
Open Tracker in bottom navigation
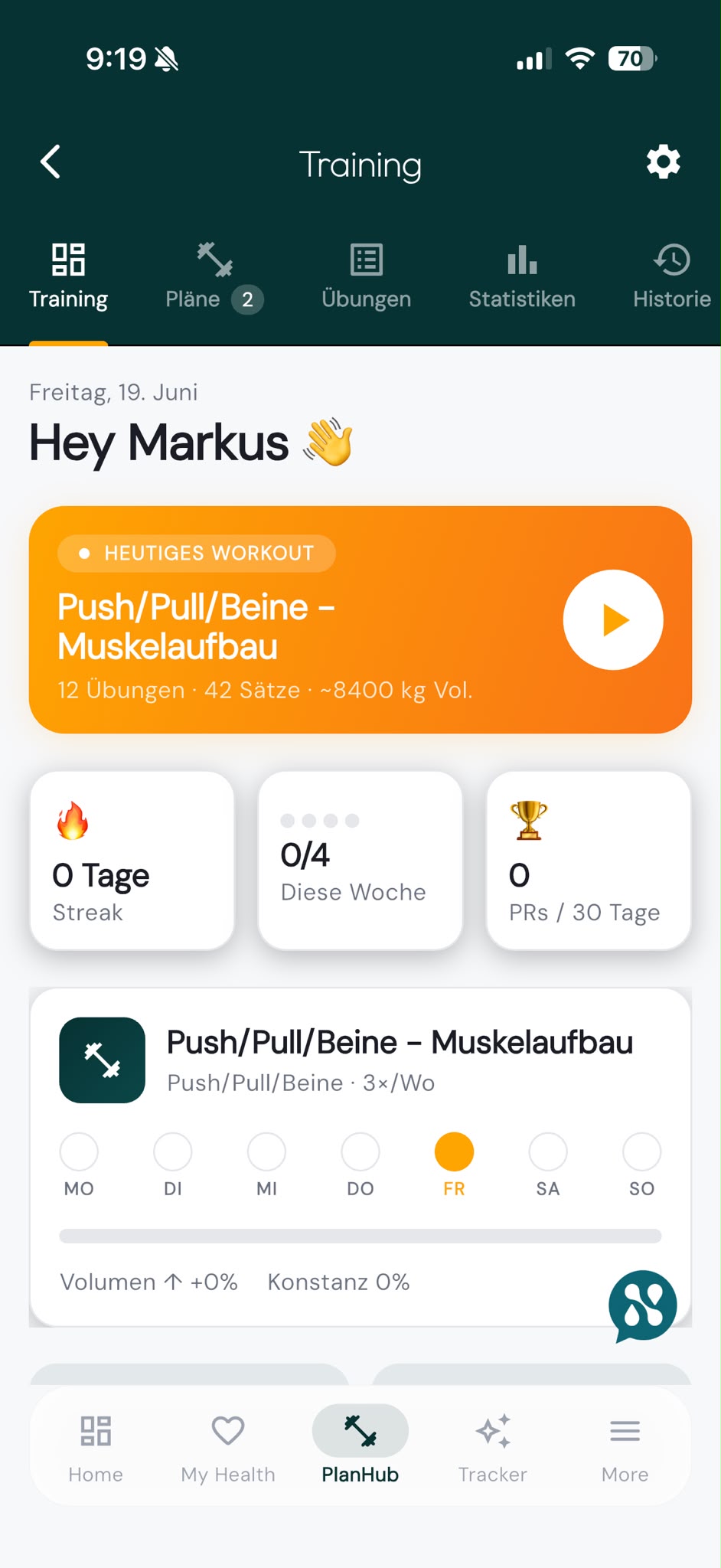(x=493, y=1447)
